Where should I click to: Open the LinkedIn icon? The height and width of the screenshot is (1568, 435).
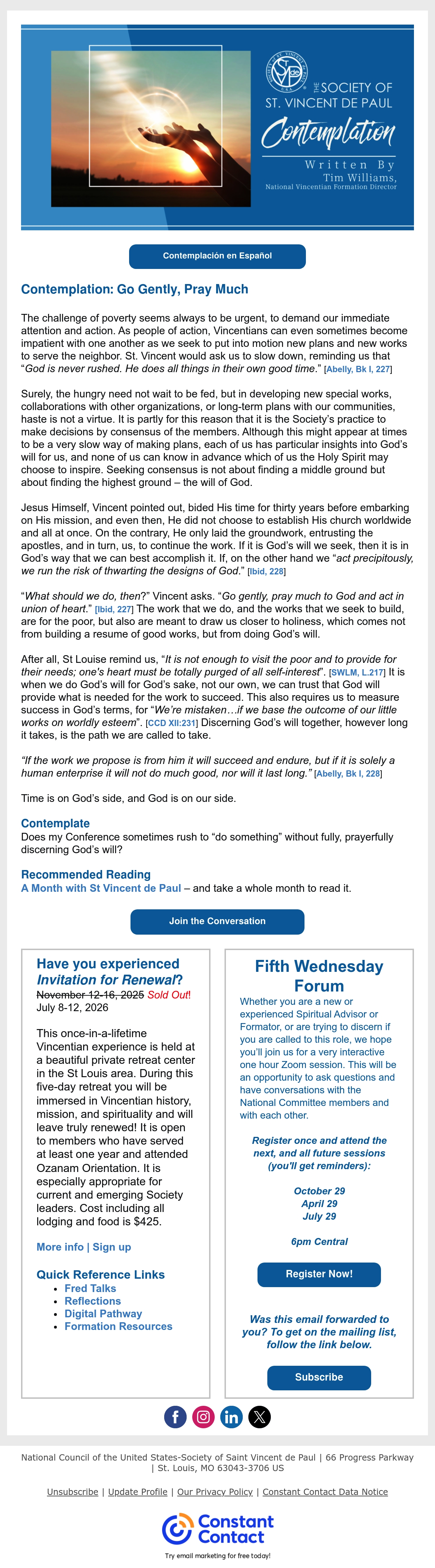[x=231, y=1417]
